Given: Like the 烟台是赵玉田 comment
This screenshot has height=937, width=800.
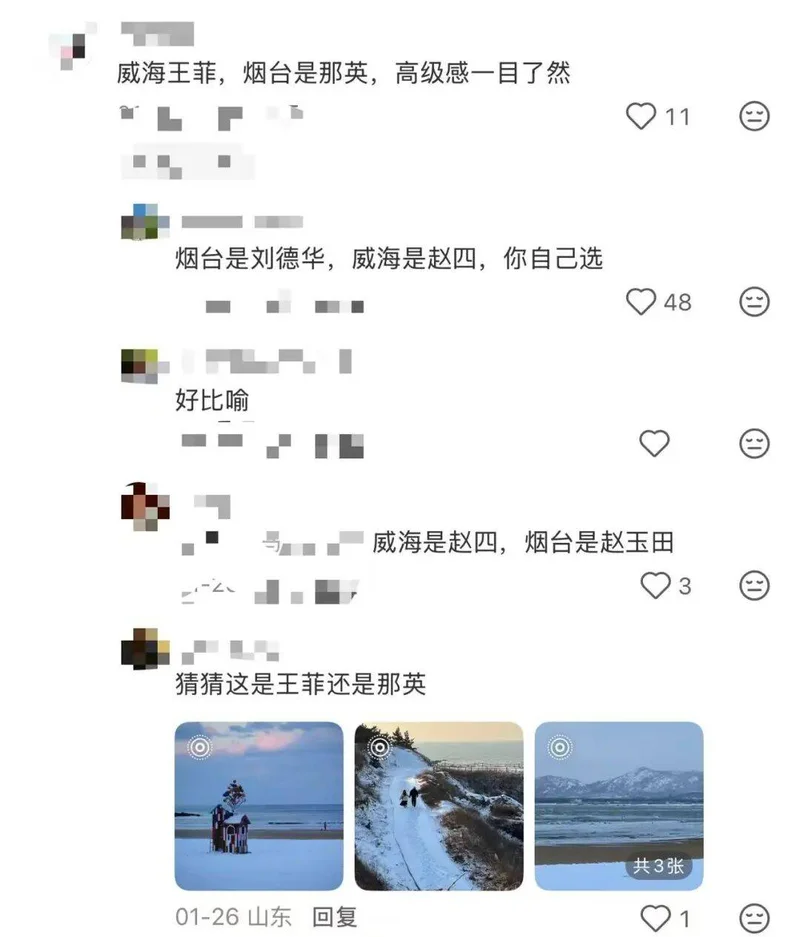Looking at the screenshot, I should [x=655, y=585].
